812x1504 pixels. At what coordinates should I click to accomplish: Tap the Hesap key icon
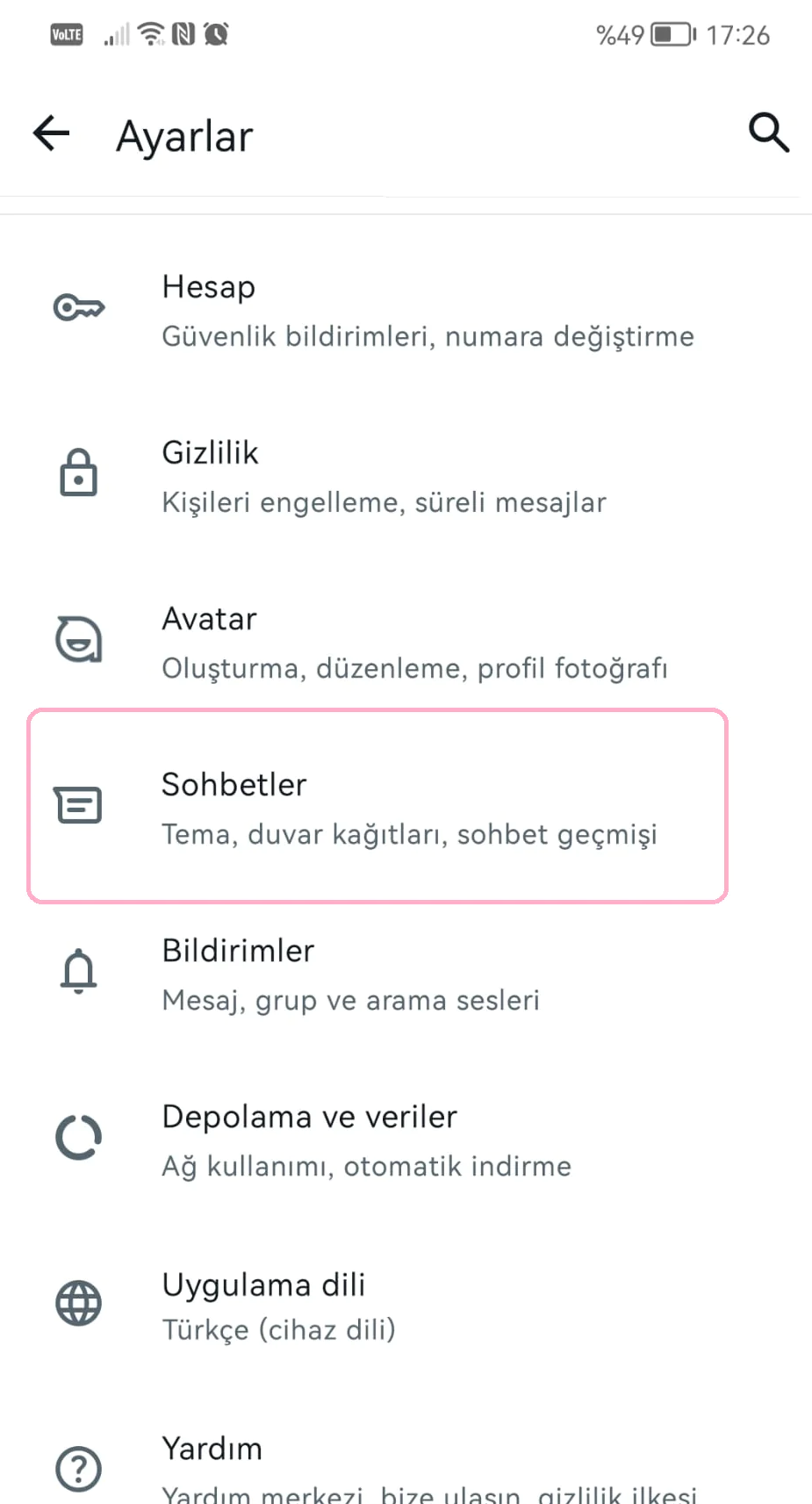coord(79,307)
